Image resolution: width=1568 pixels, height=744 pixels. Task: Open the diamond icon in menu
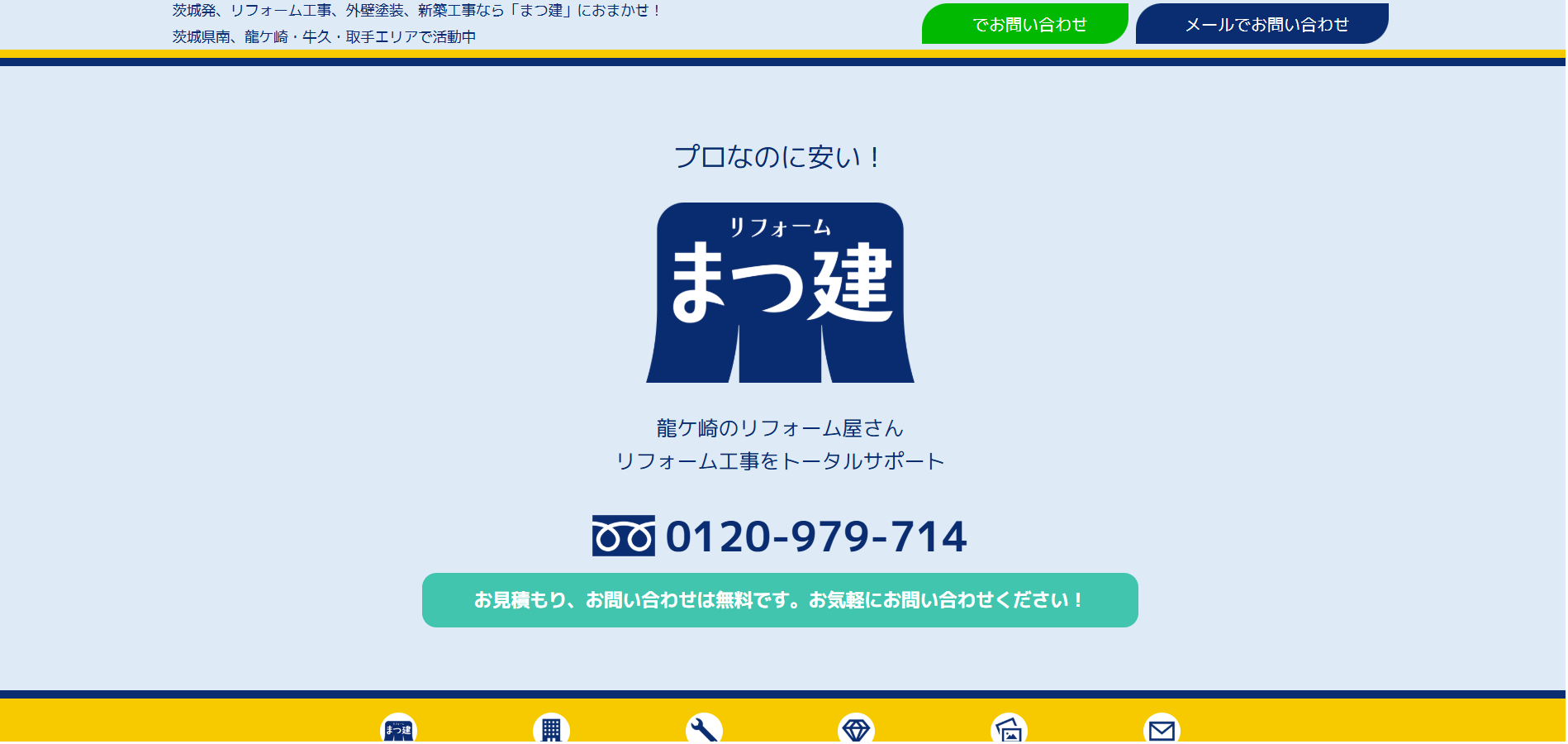pos(856,729)
